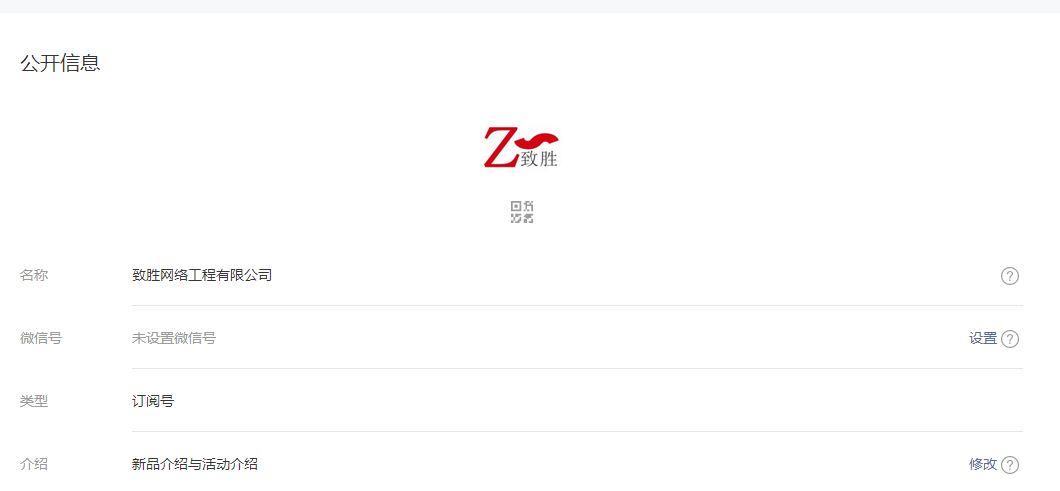The height and width of the screenshot is (491, 1060).
Task: Open the help icon beside 名称
Action: pyautogui.click(x=1010, y=276)
